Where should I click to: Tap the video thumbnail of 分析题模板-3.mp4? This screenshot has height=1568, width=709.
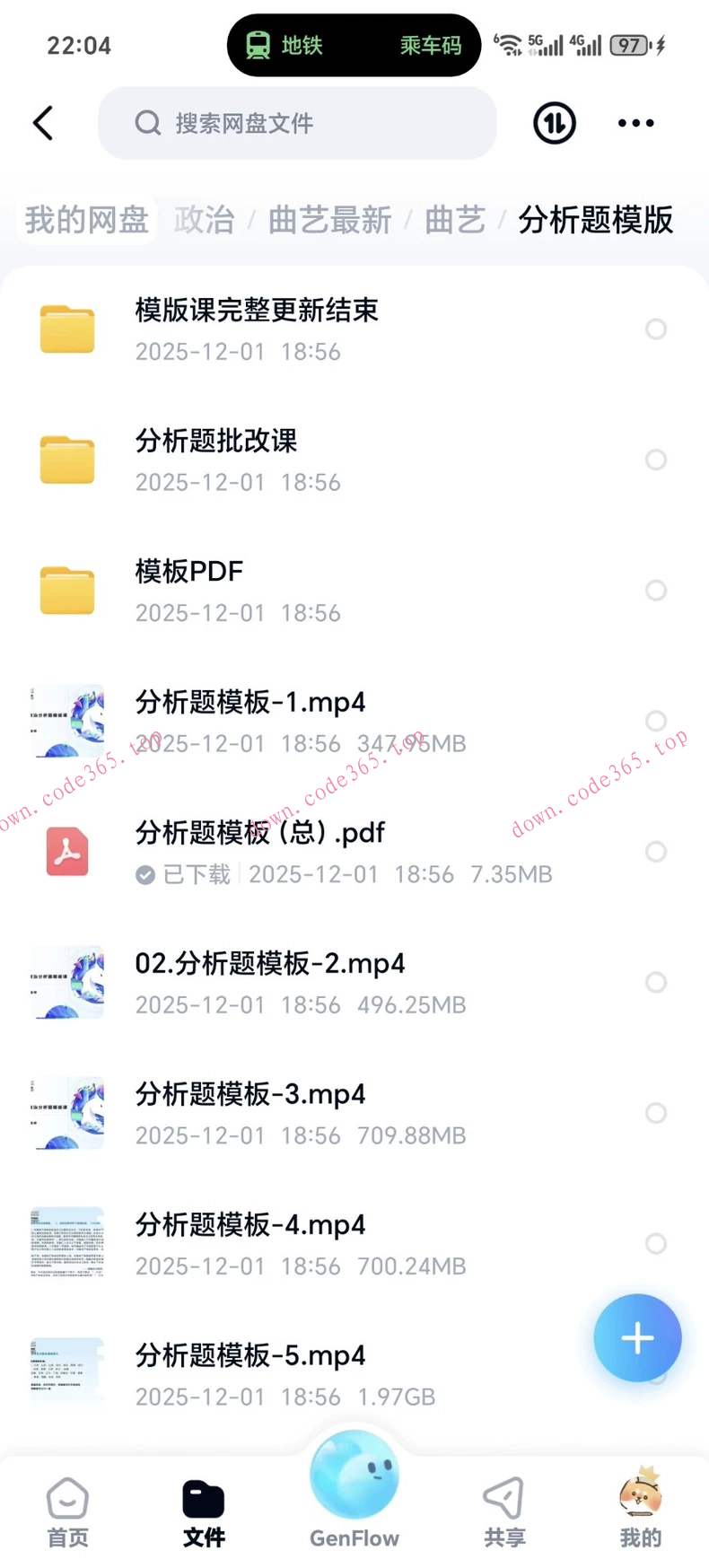(x=67, y=1113)
